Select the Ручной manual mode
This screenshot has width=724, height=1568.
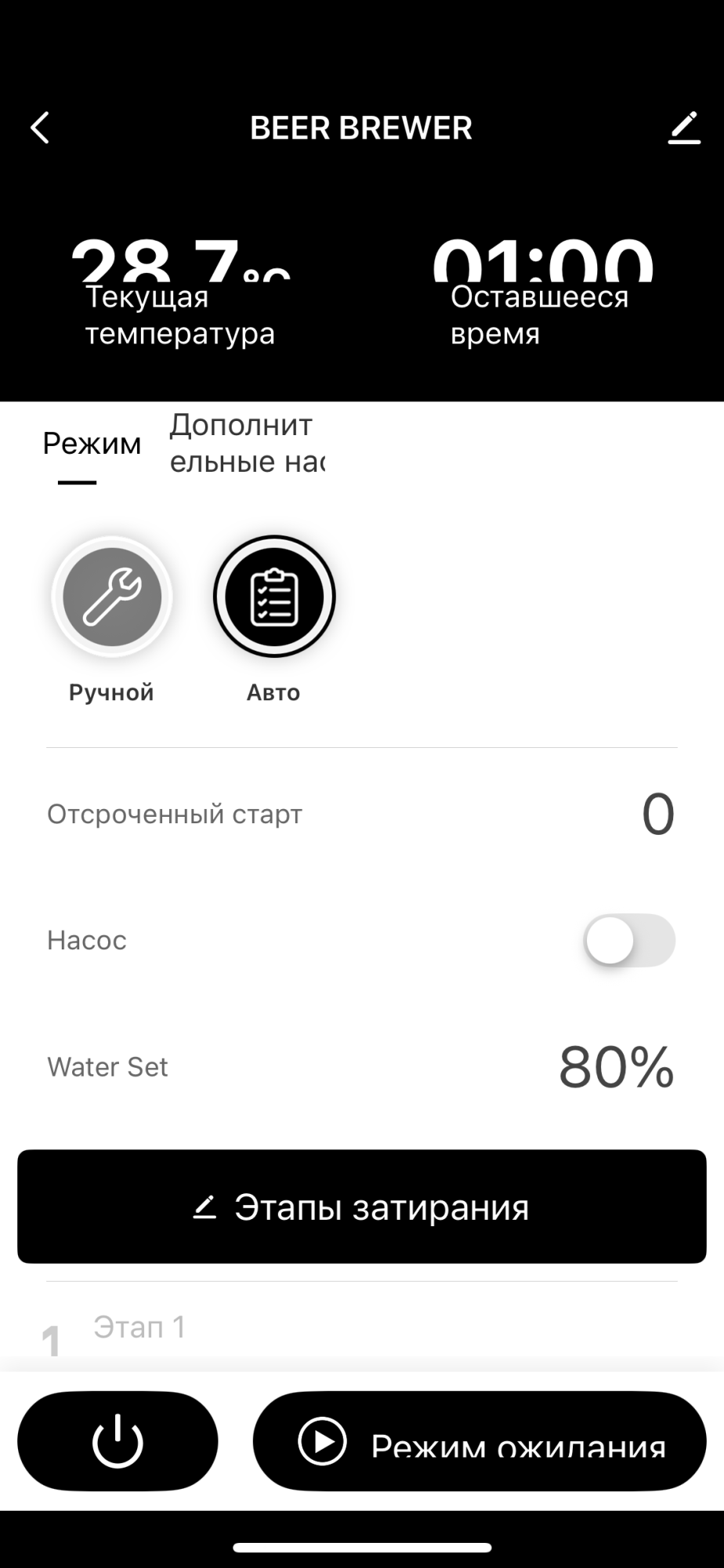point(112,598)
